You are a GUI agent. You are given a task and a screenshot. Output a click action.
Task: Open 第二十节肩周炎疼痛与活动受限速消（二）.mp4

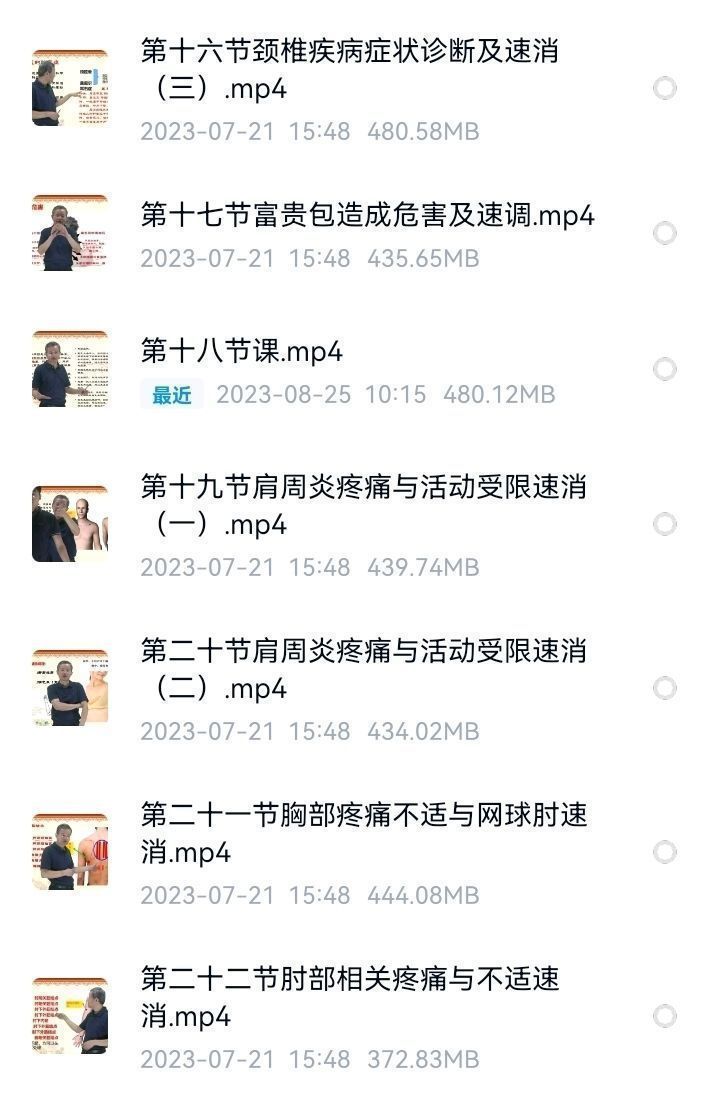(x=363, y=669)
